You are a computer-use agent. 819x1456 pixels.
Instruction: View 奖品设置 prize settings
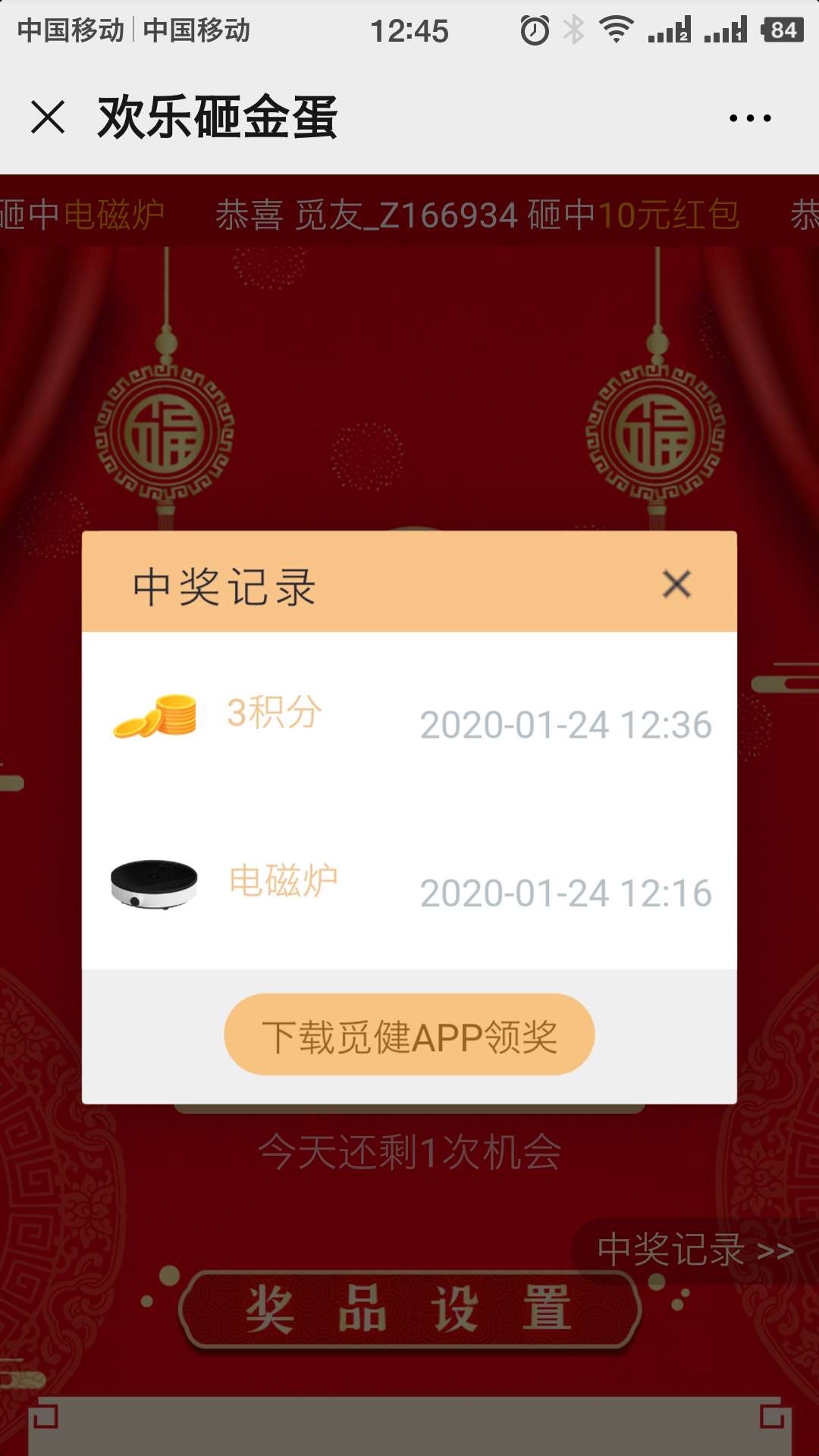tap(409, 1310)
